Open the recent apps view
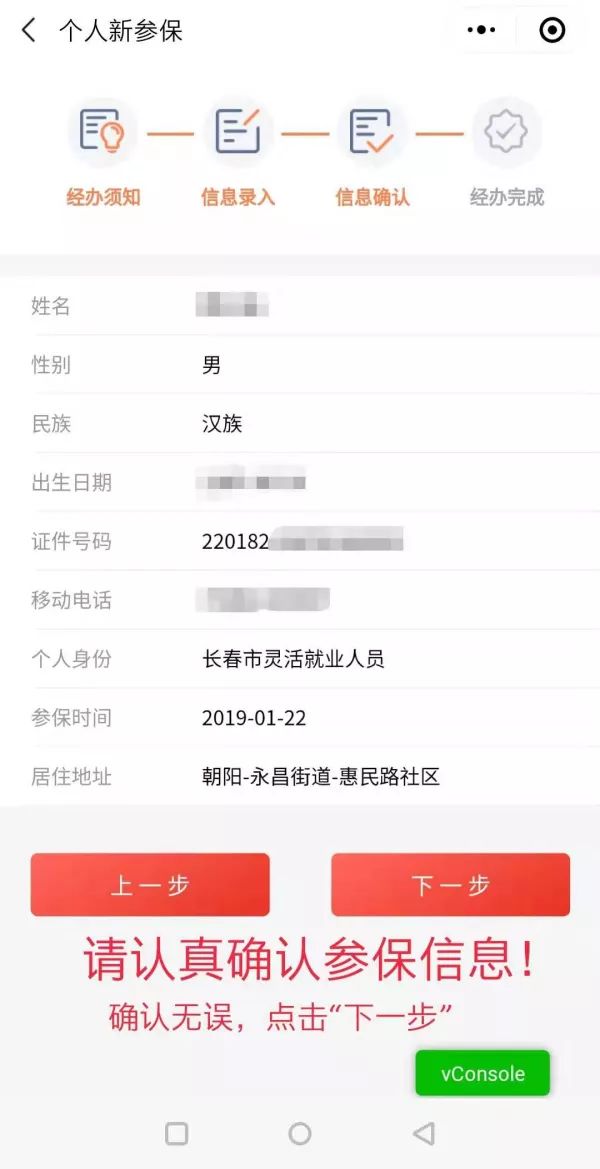600x1169 pixels. [176, 1133]
